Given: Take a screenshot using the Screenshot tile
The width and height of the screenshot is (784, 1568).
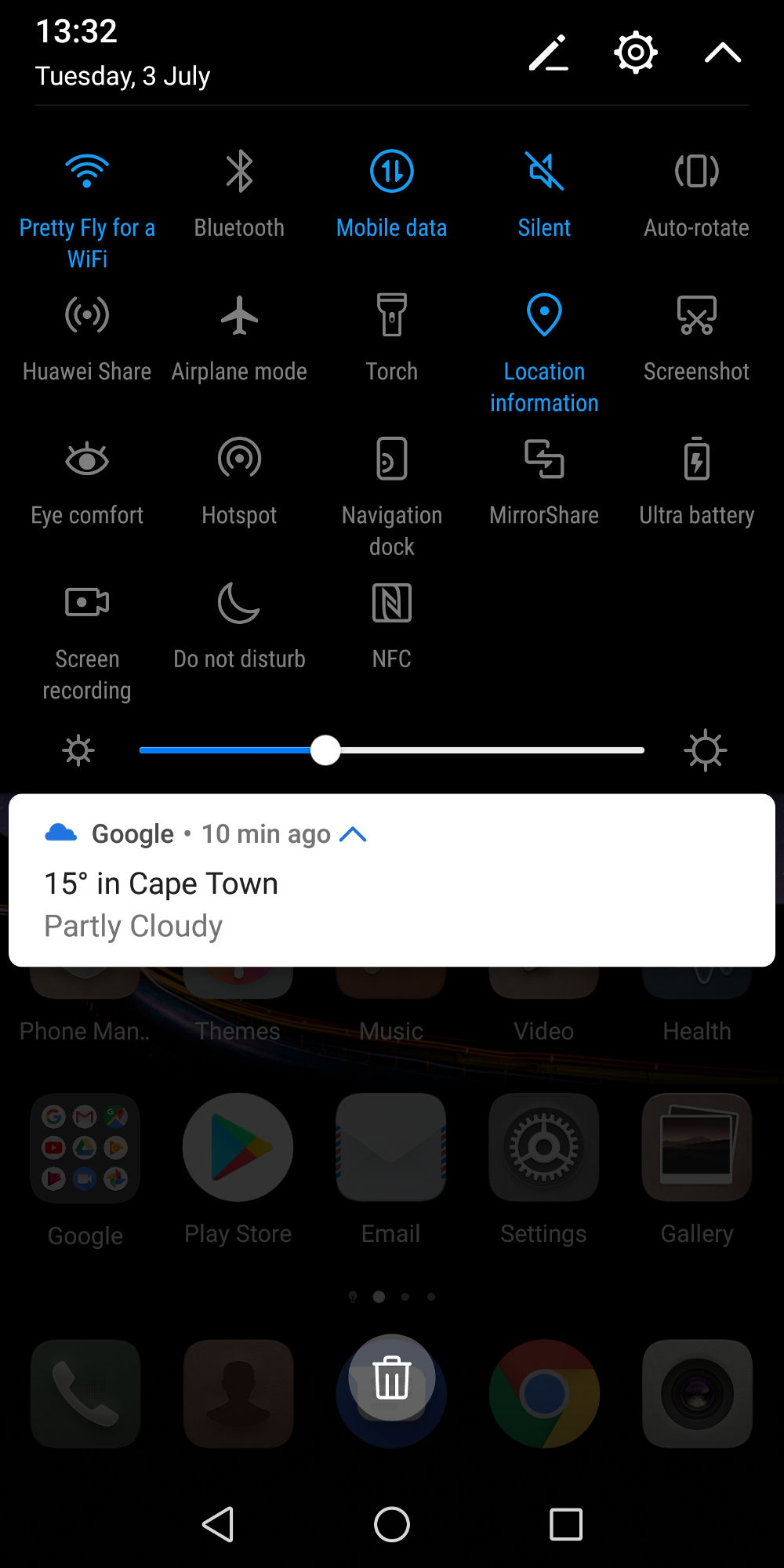Looking at the screenshot, I should (x=696, y=315).
